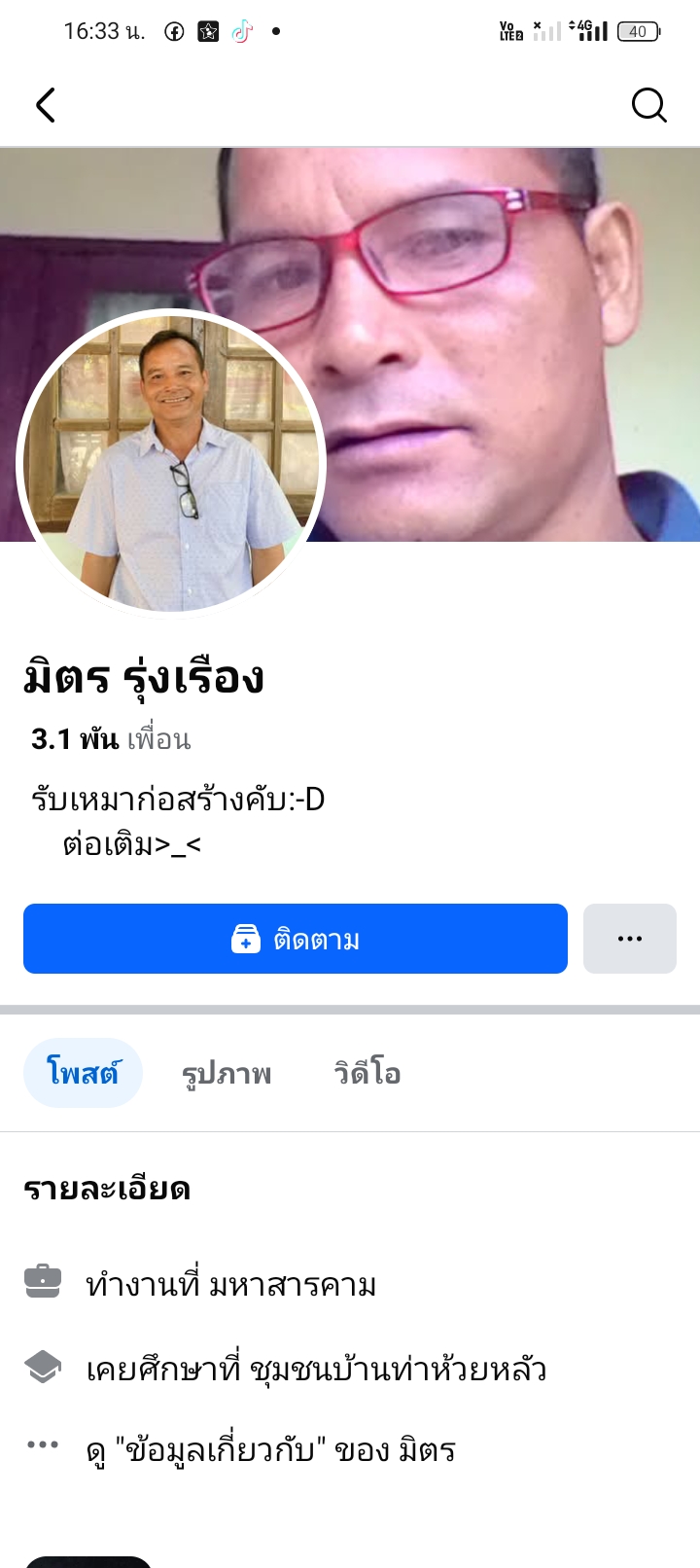Select the โพสต์ tab
Image resolution: width=700 pixels, height=1568 pixels.
[83, 1074]
